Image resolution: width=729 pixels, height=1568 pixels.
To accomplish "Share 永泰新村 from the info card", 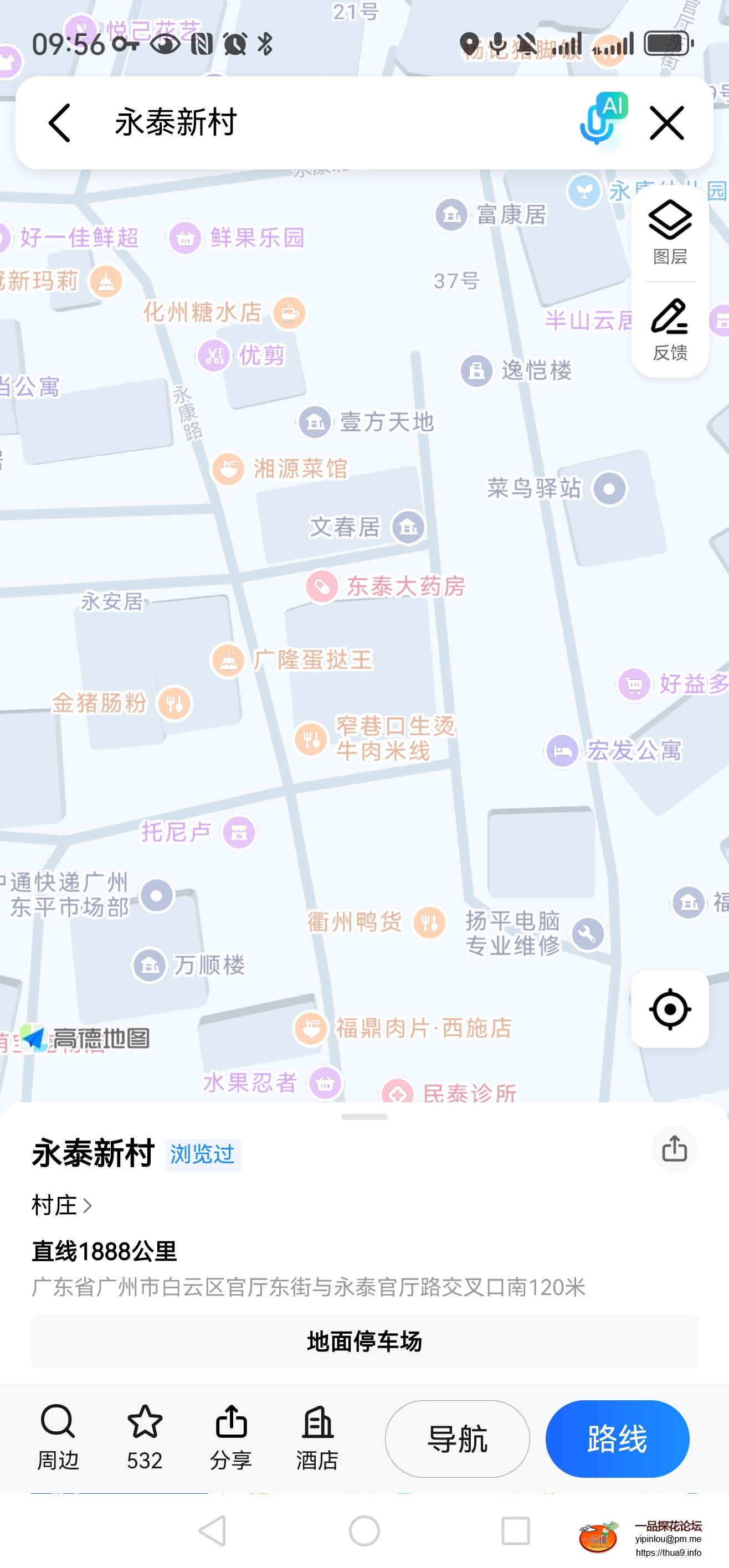I will pyautogui.click(x=674, y=1149).
